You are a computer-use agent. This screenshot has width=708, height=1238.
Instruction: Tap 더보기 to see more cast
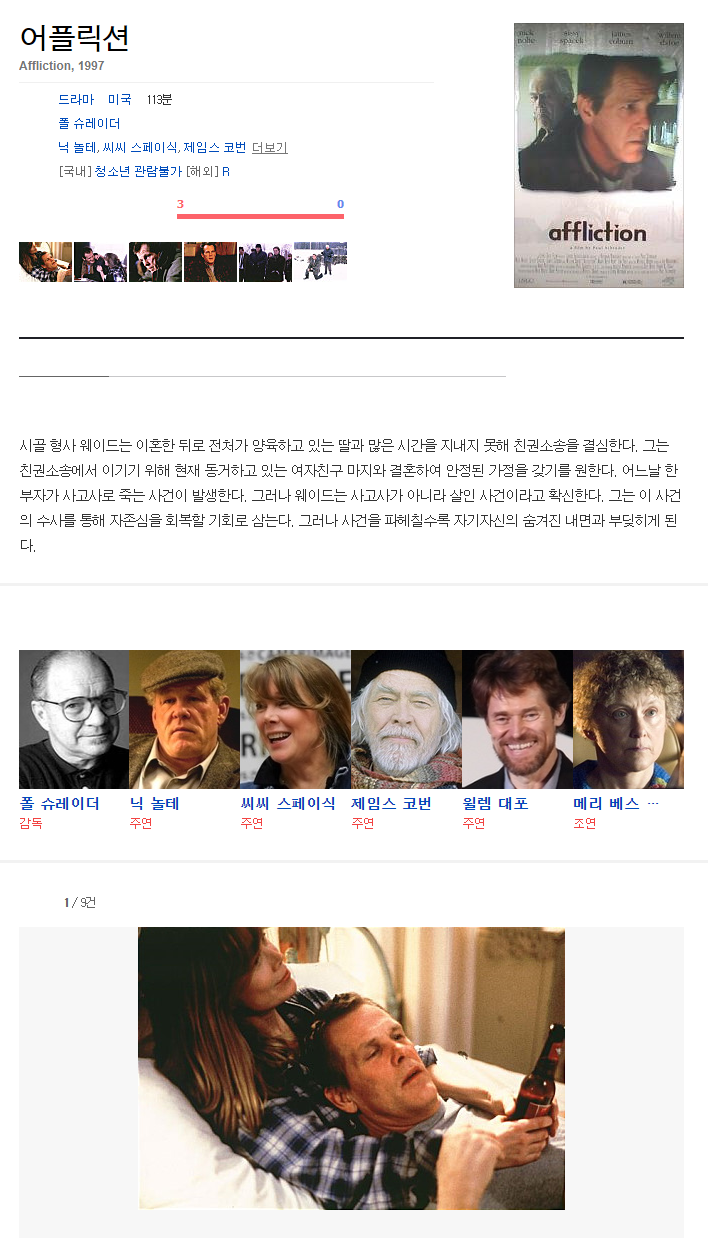click(269, 147)
